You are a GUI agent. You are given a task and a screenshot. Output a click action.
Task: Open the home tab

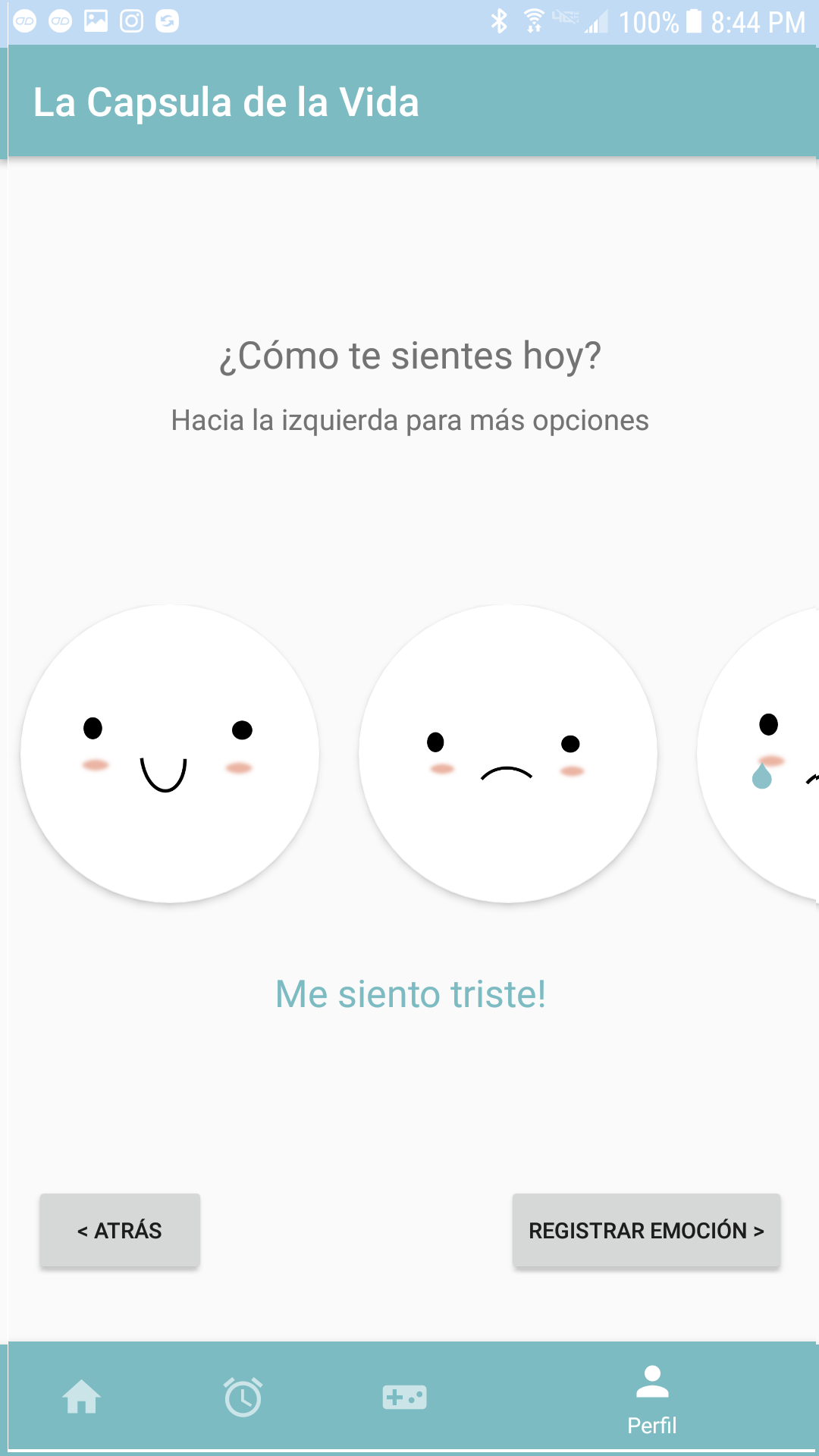point(81,1397)
